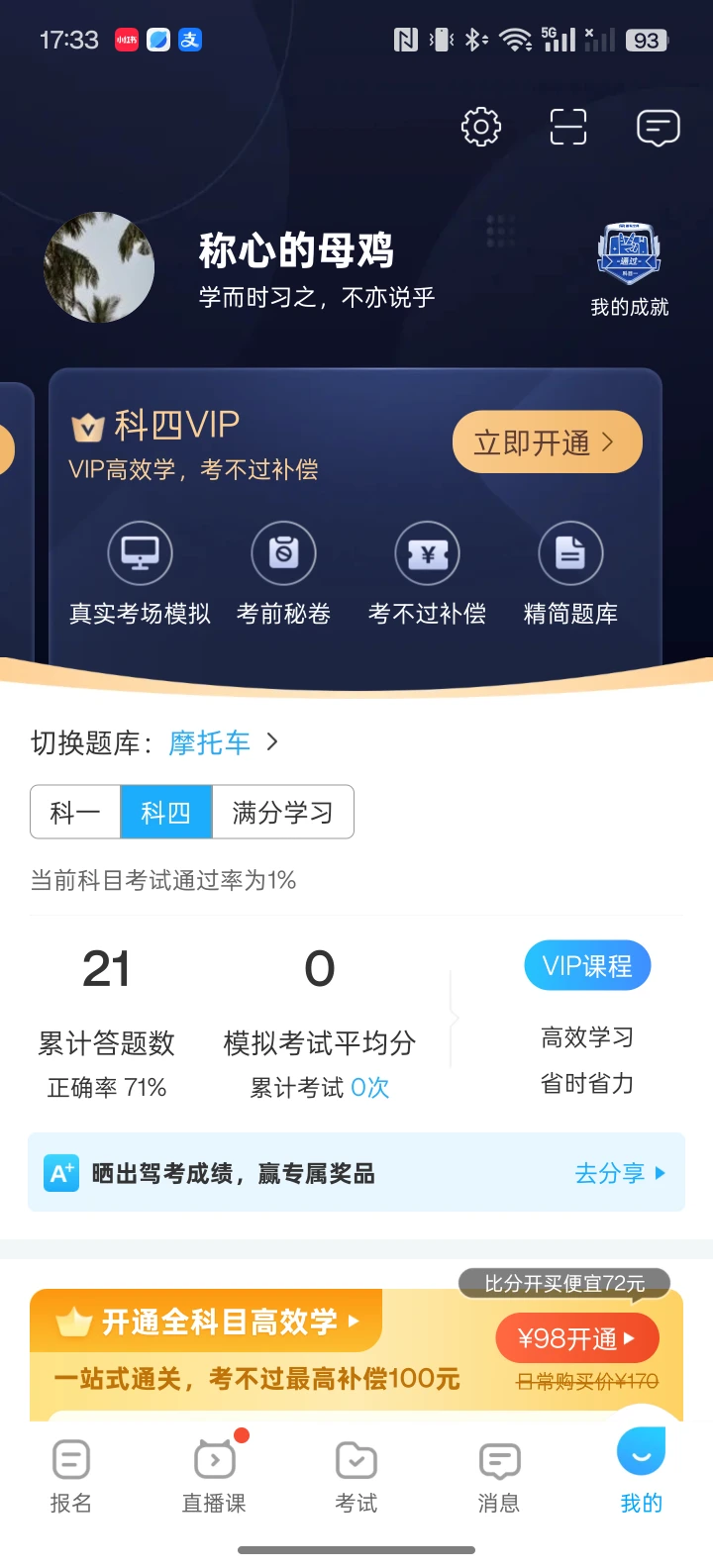The height and width of the screenshot is (1568, 713).
Task: Open the settings gear icon
Action: click(x=481, y=127)
